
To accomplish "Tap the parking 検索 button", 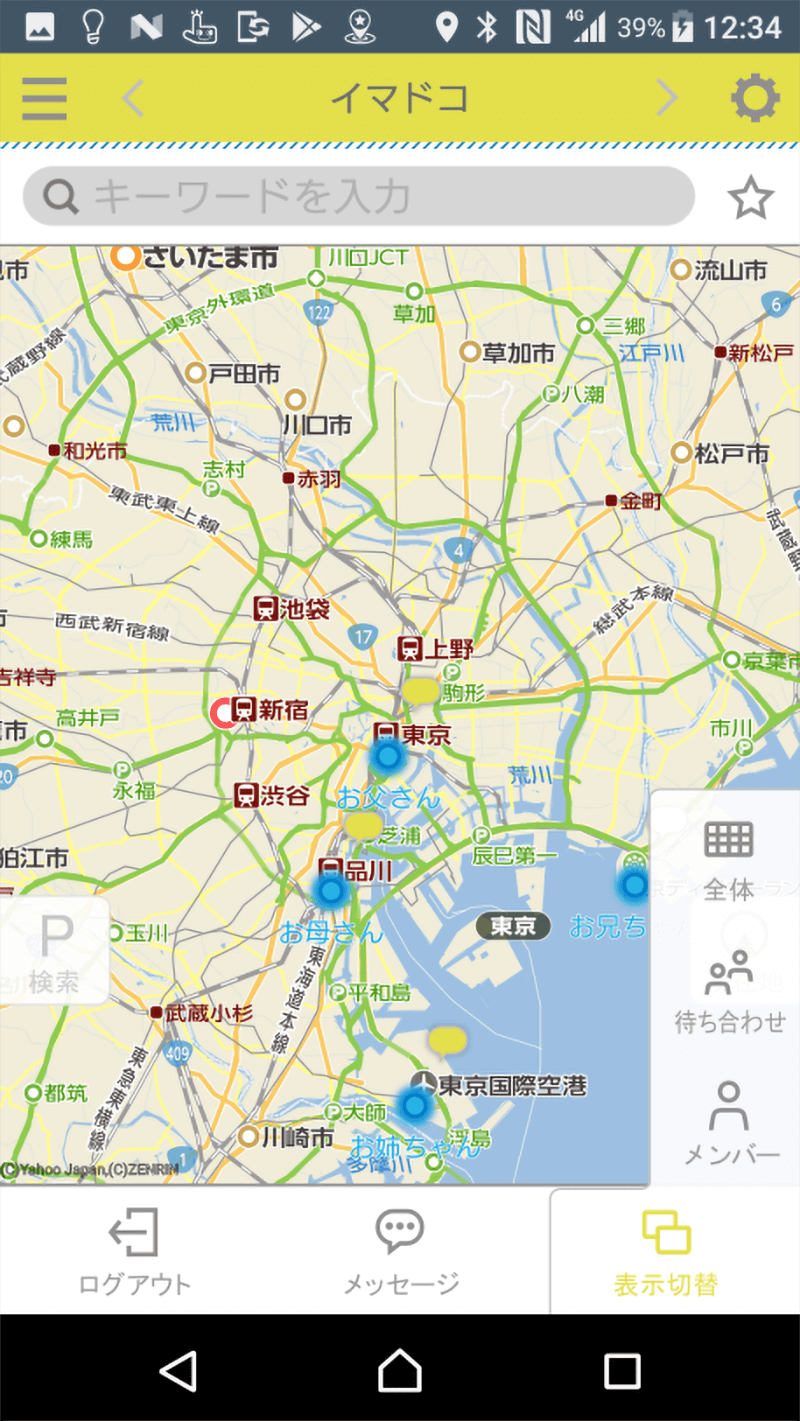I will (55, 950).
